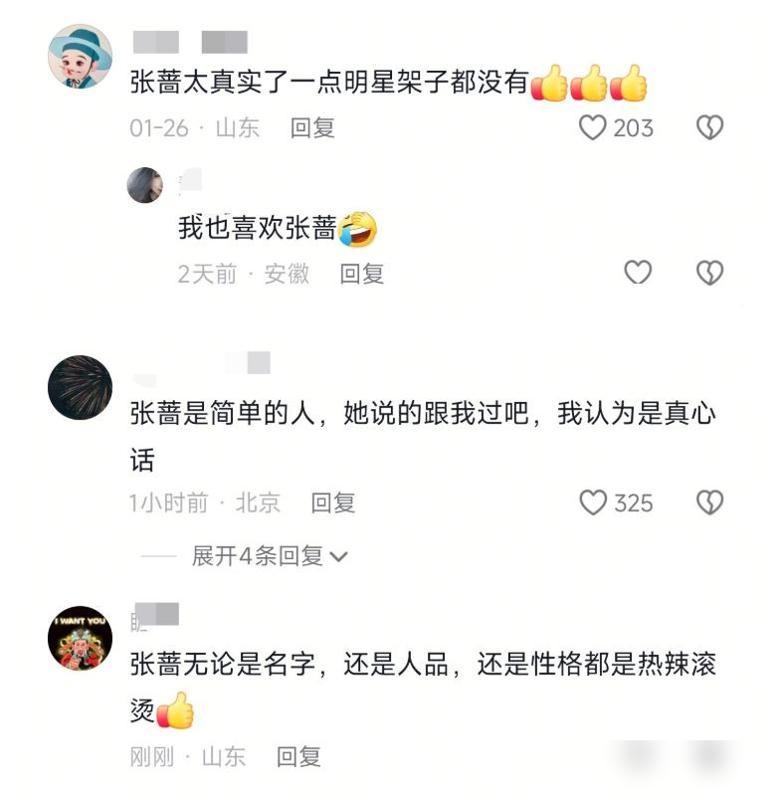
Task: Like the comment with 203 likes
Action: (594, 128)
